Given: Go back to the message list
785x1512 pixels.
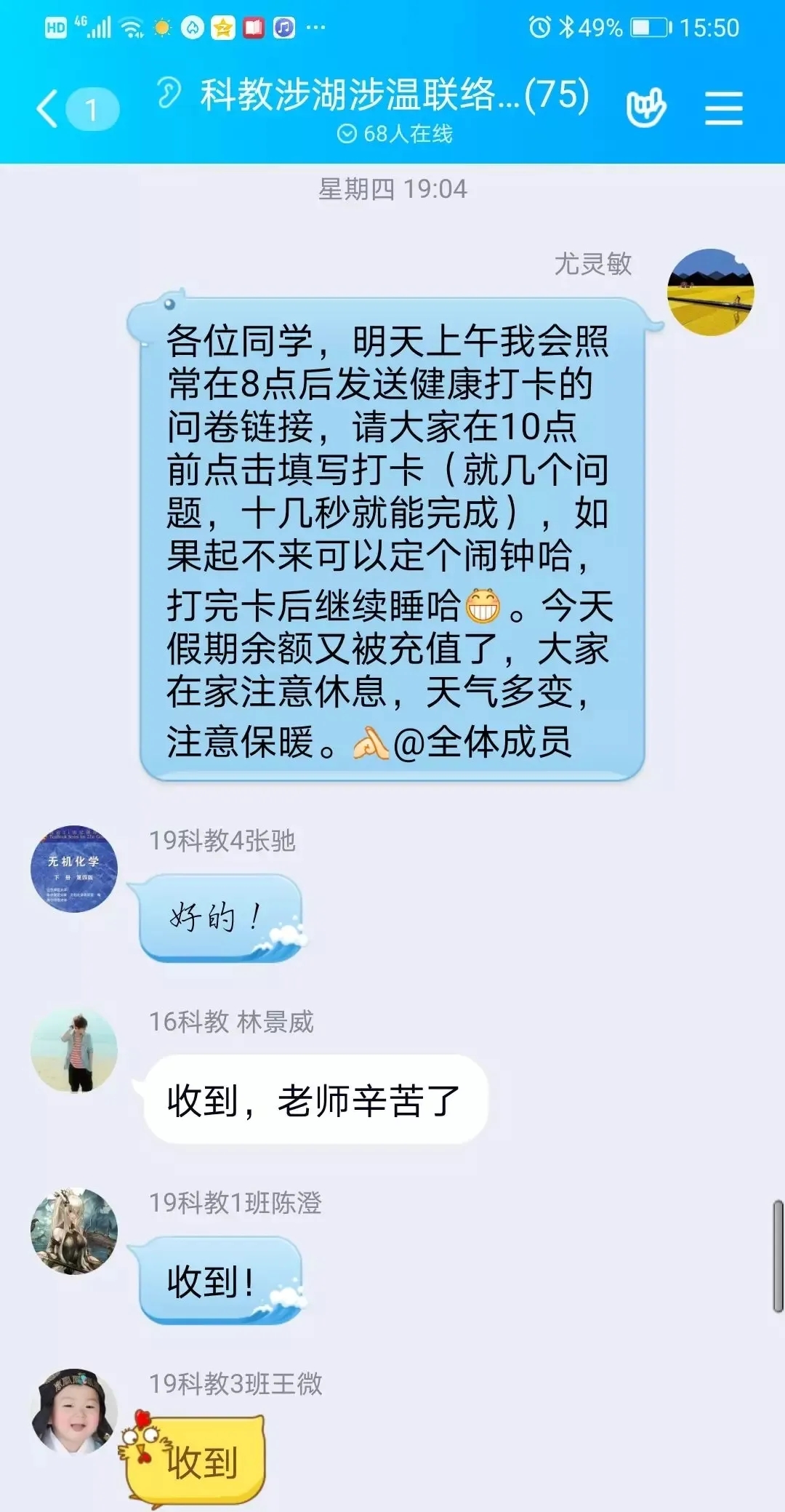Looking at the screenshot, I should (x=49, y=109).
